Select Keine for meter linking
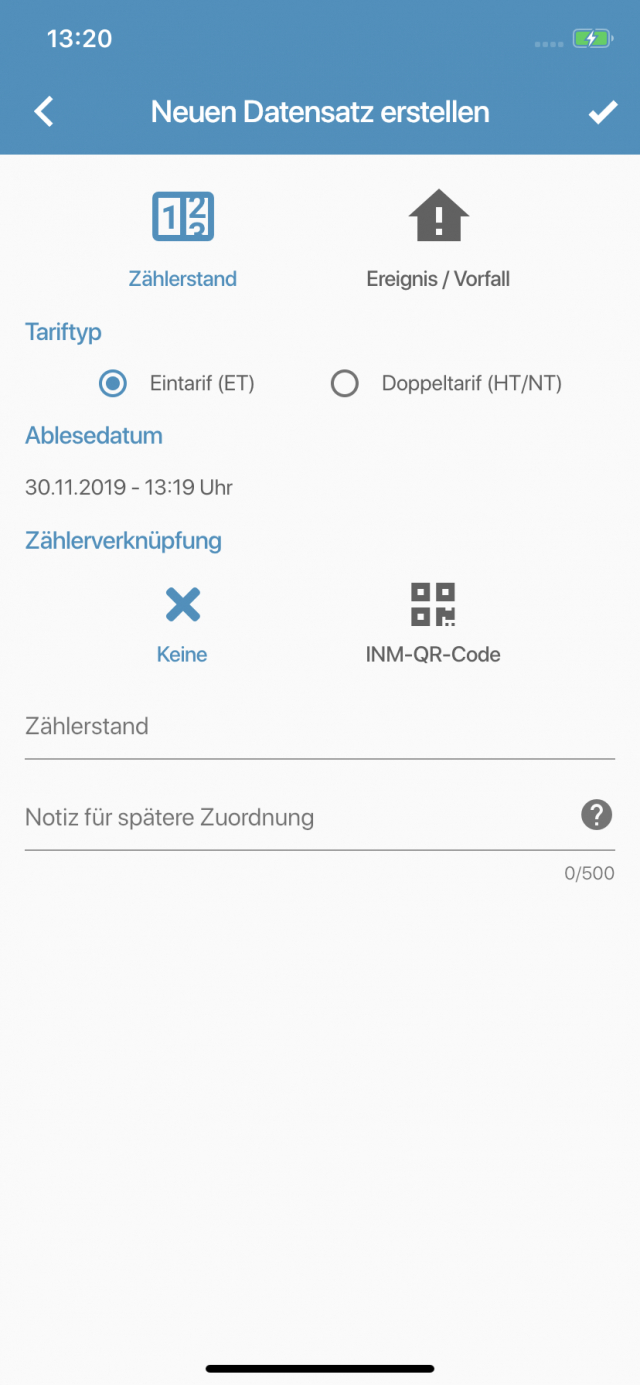Screen dimensions: 640x1385 coord(182,625)
